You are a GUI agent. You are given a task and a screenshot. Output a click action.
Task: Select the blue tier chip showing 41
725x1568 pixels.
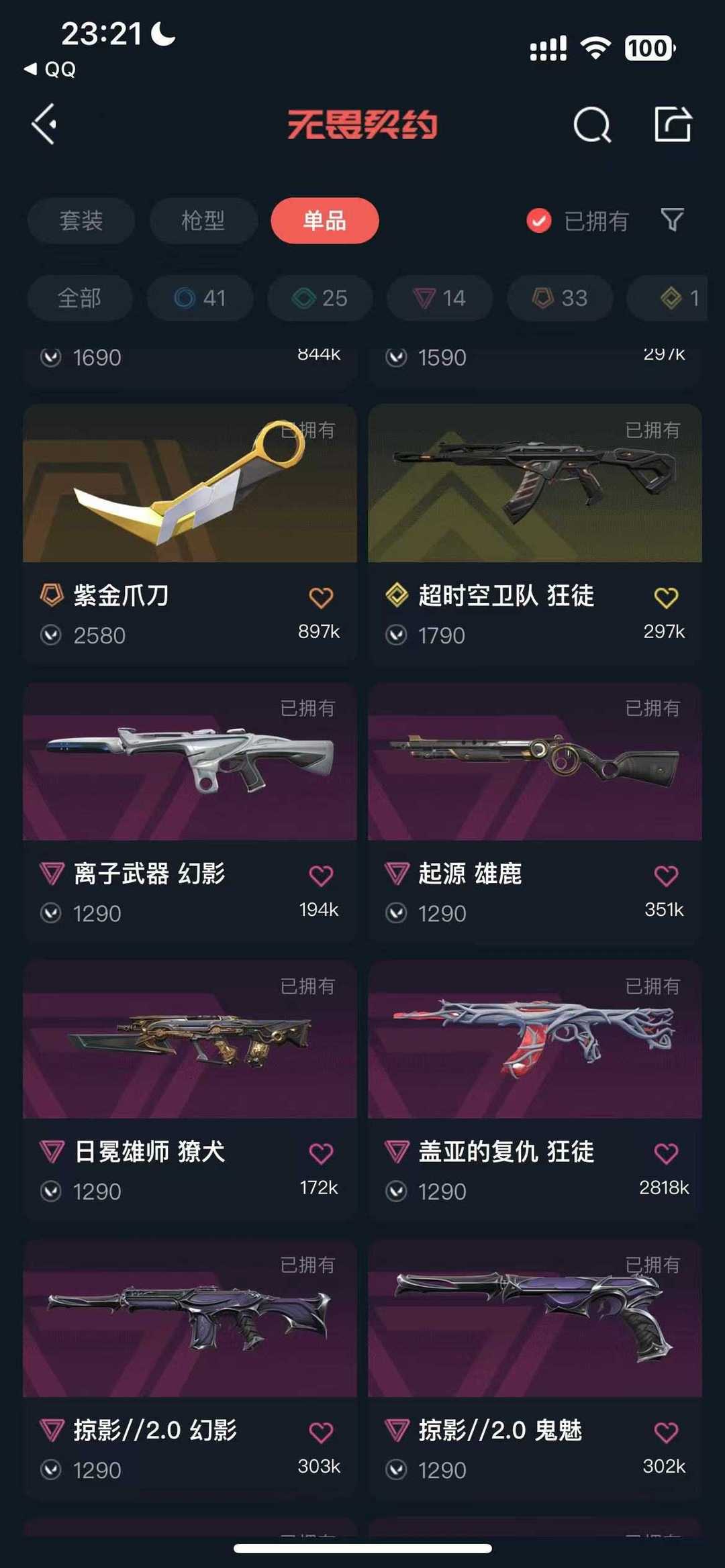pyautogui.click(x=200, y=298)
